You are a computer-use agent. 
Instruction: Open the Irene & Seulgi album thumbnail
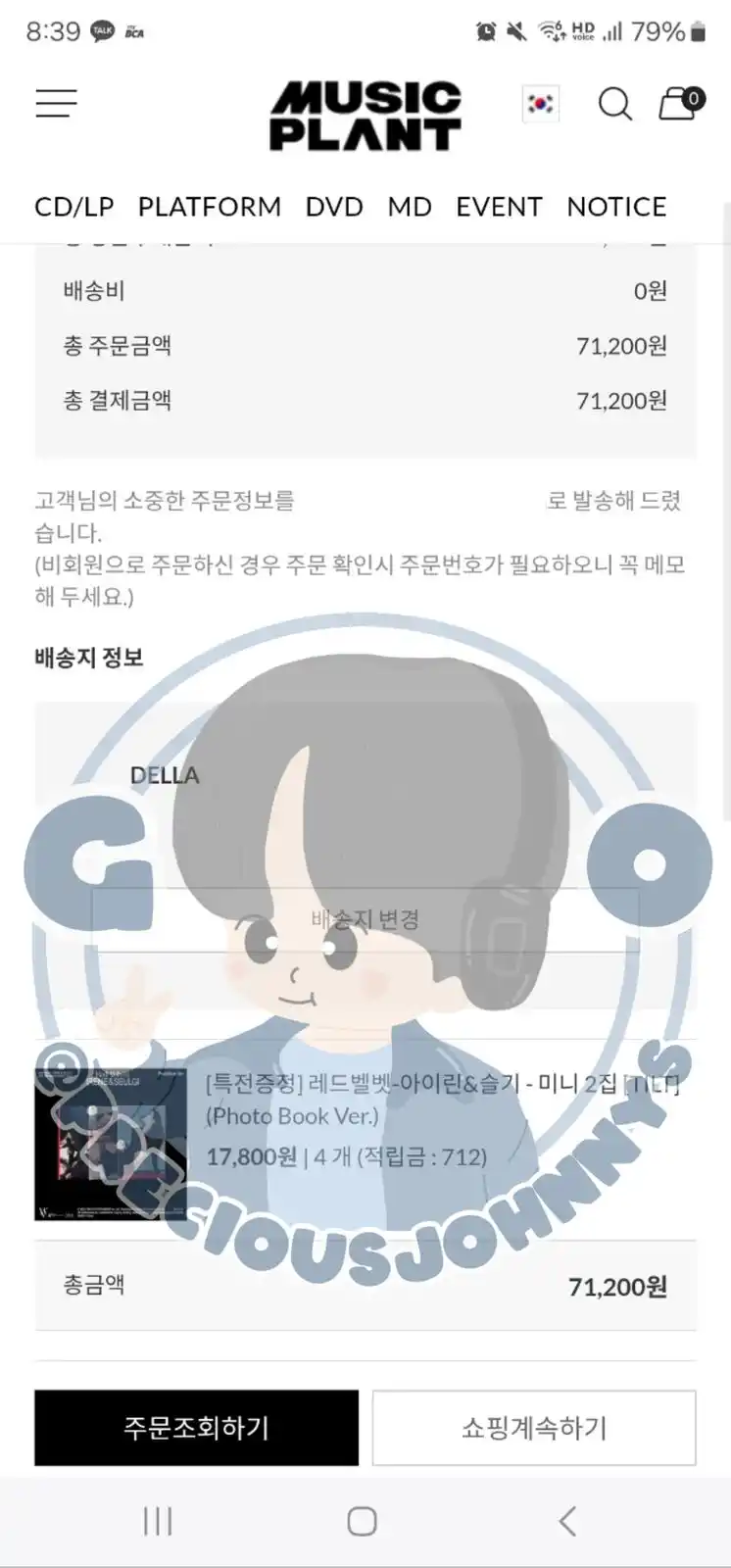pyautogui.click(x=111, y=1144)
